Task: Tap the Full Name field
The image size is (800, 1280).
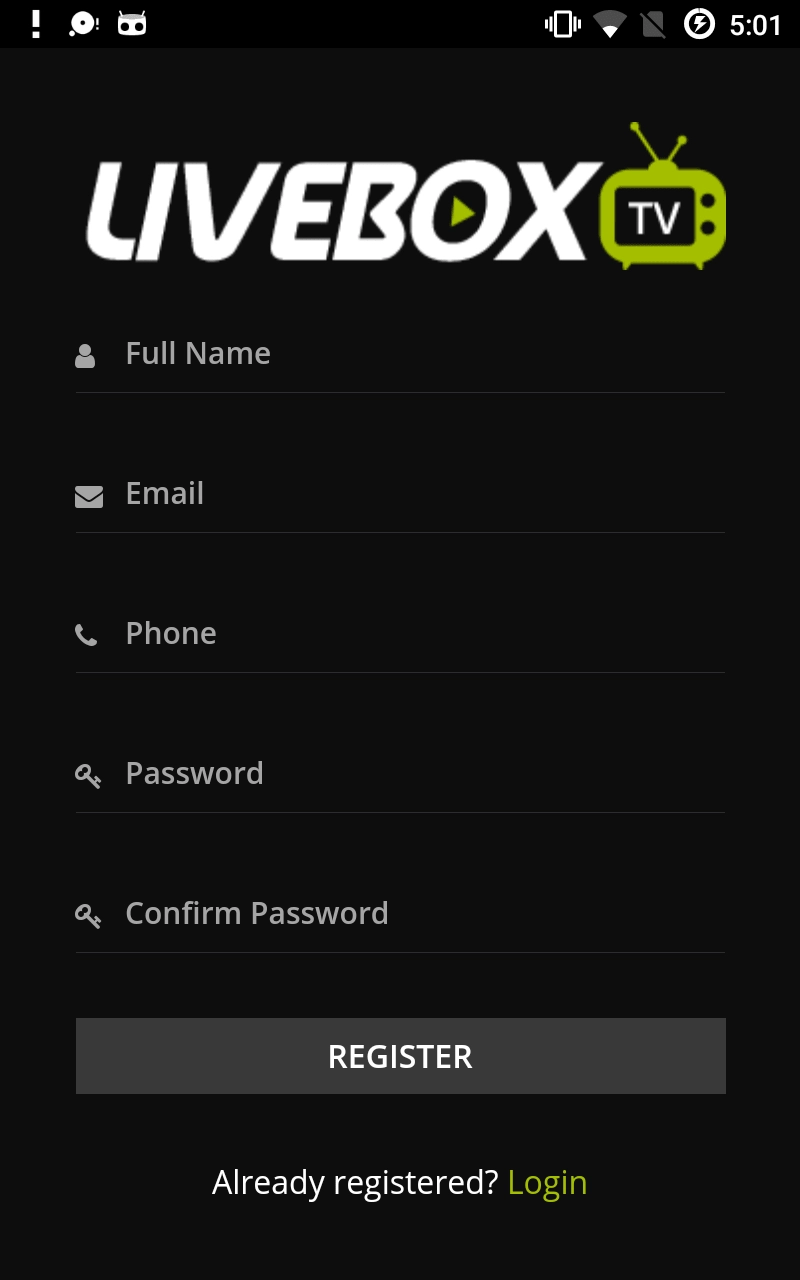Action: coord(400,354)
